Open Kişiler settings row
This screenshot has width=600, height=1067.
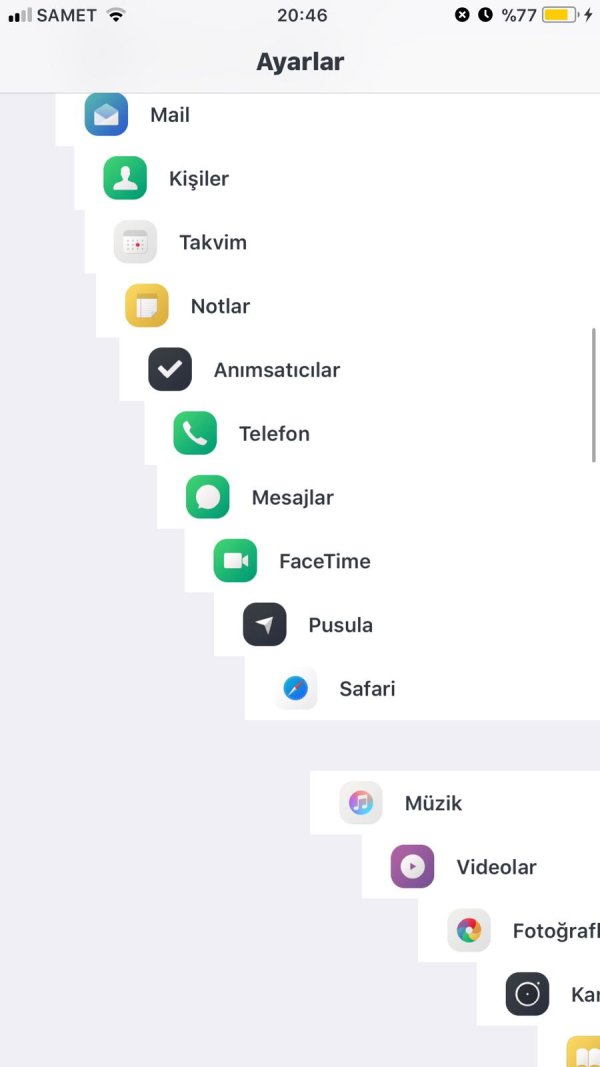coord(199,179)
